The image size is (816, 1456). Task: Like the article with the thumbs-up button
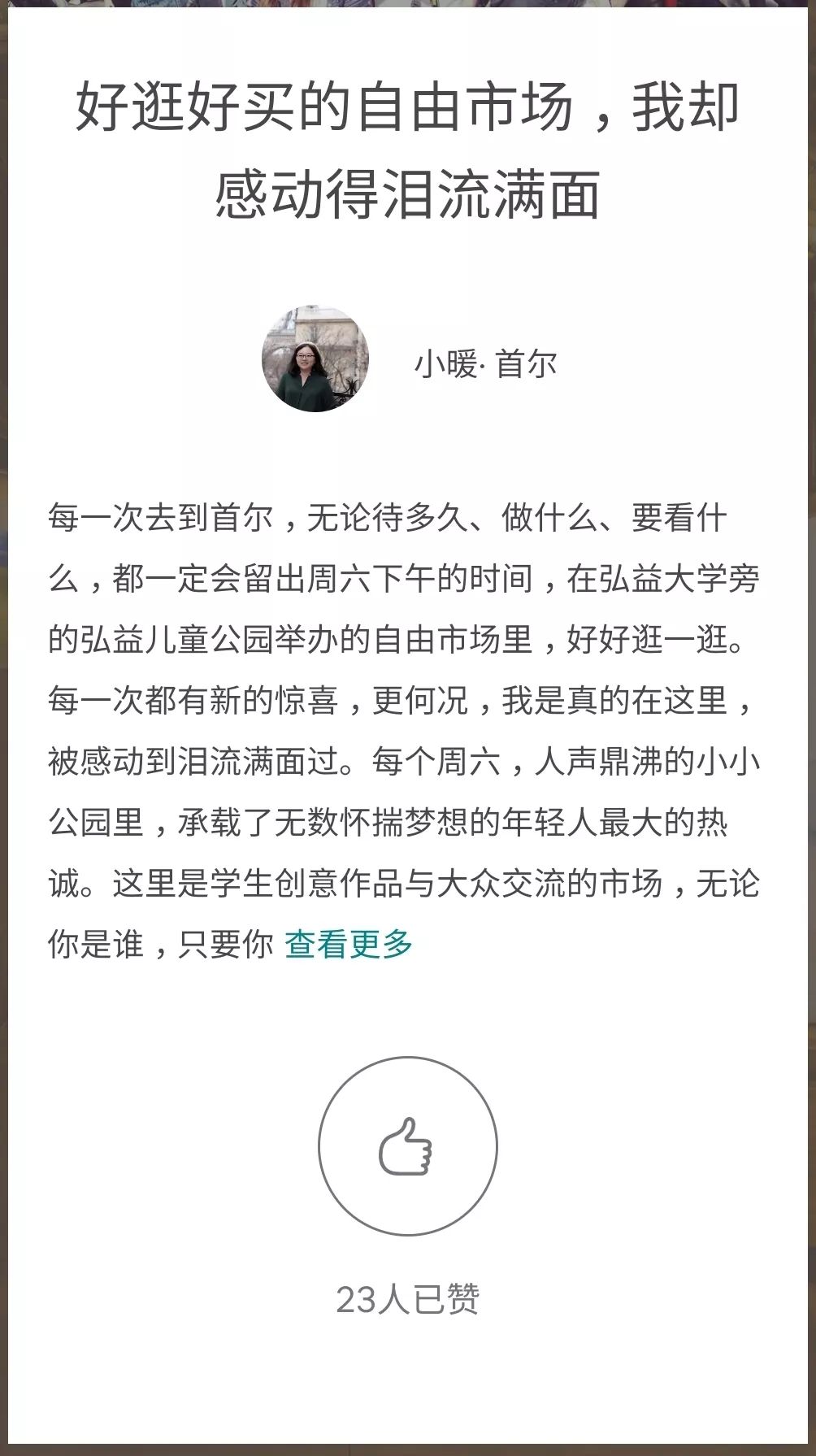(x=407, y=1145)
